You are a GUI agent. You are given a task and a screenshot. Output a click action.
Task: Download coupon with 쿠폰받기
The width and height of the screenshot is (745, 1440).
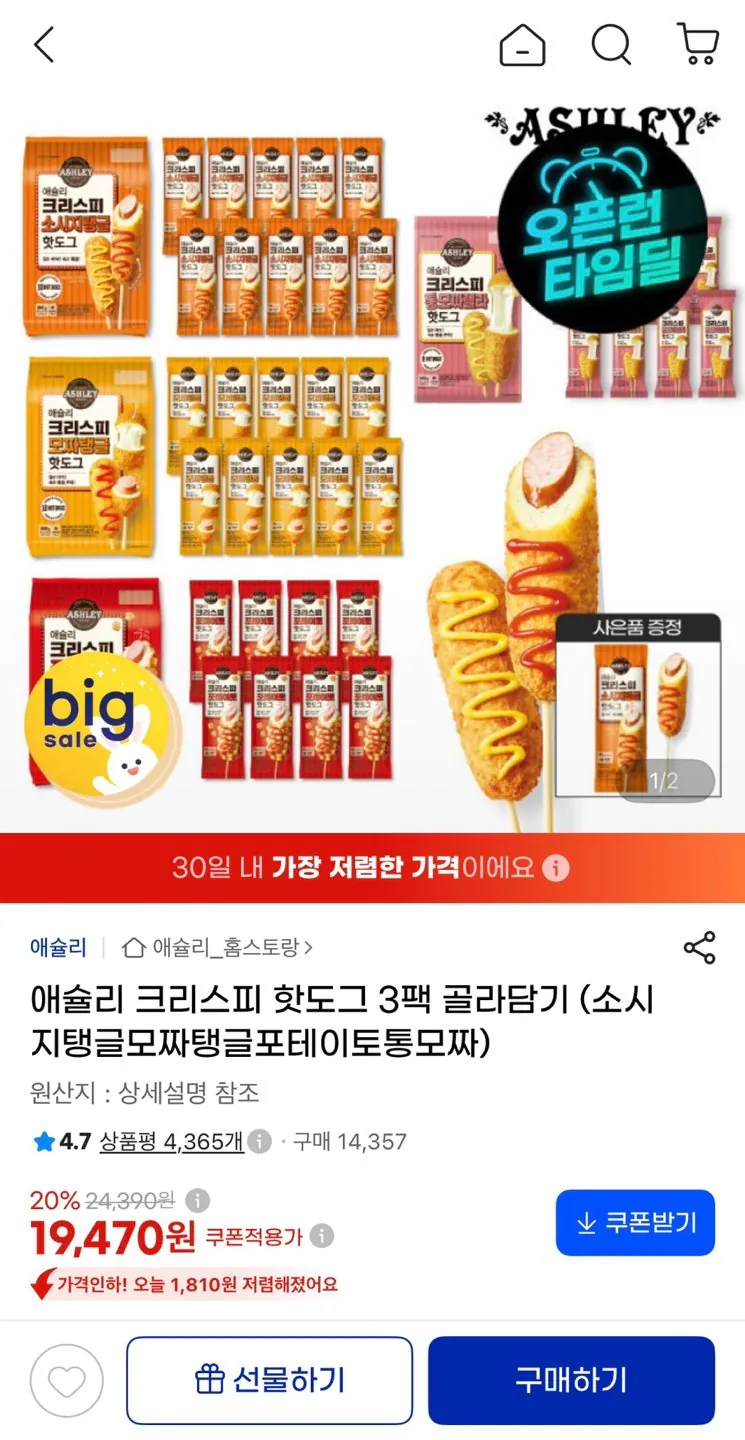(x=635, y=1222)
